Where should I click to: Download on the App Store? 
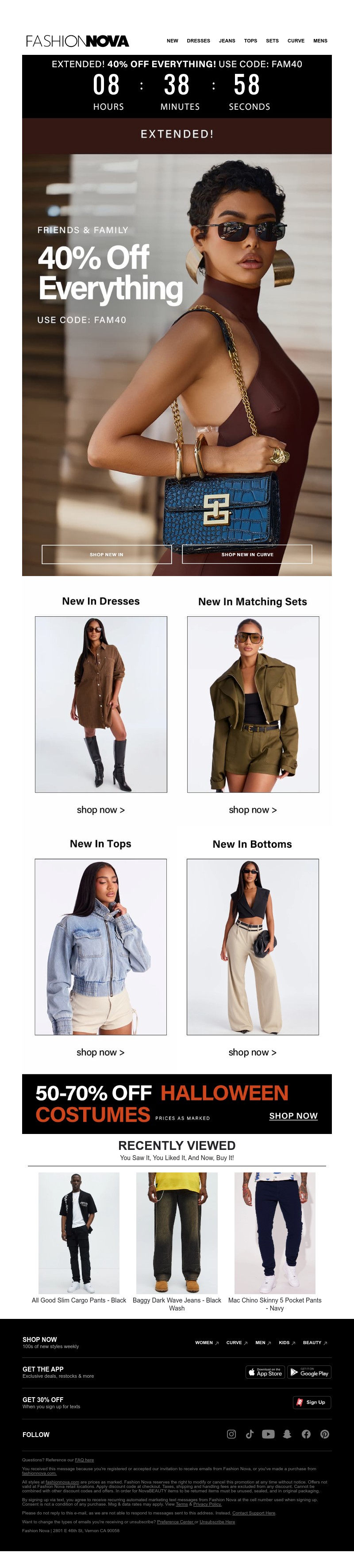coord(265,1372)
